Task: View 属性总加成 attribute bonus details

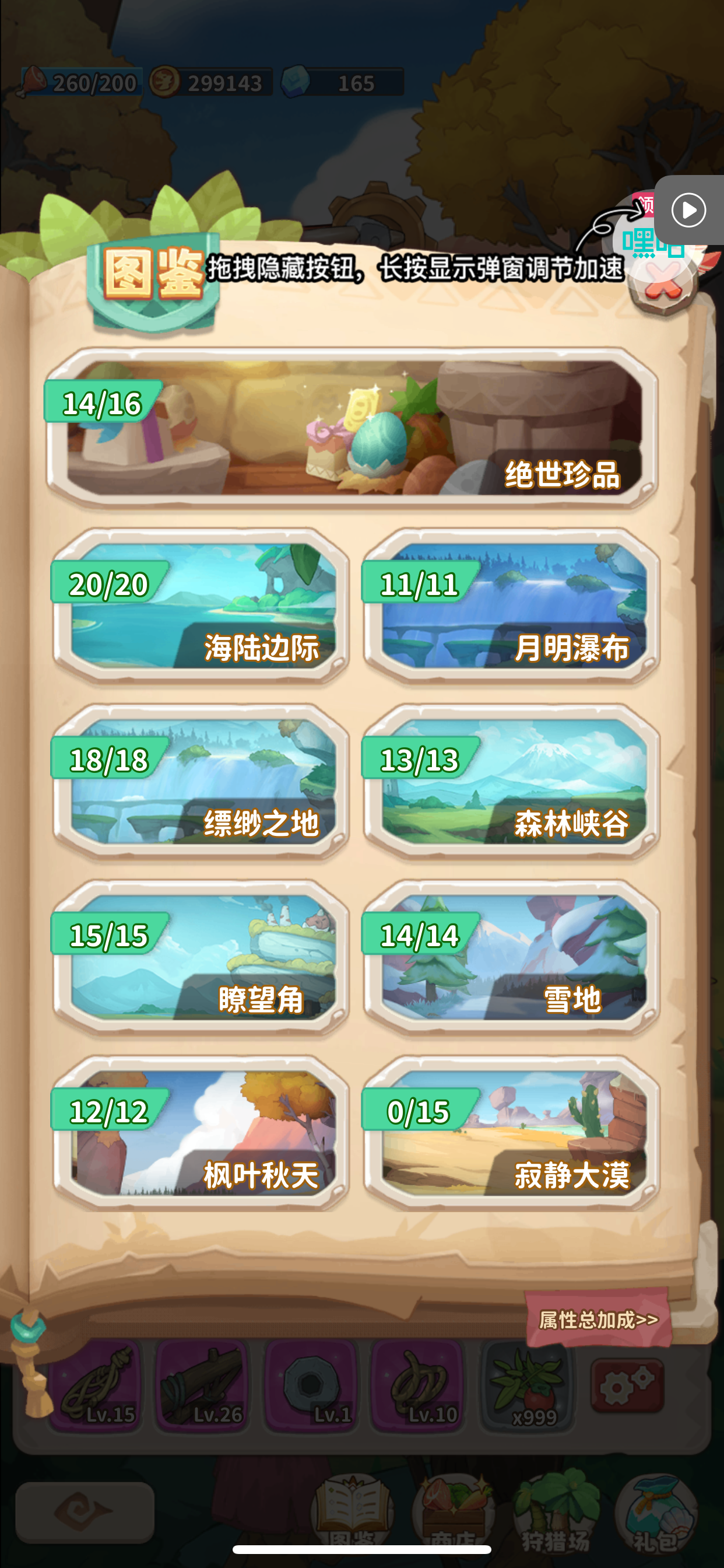Action: [599, 1319]
